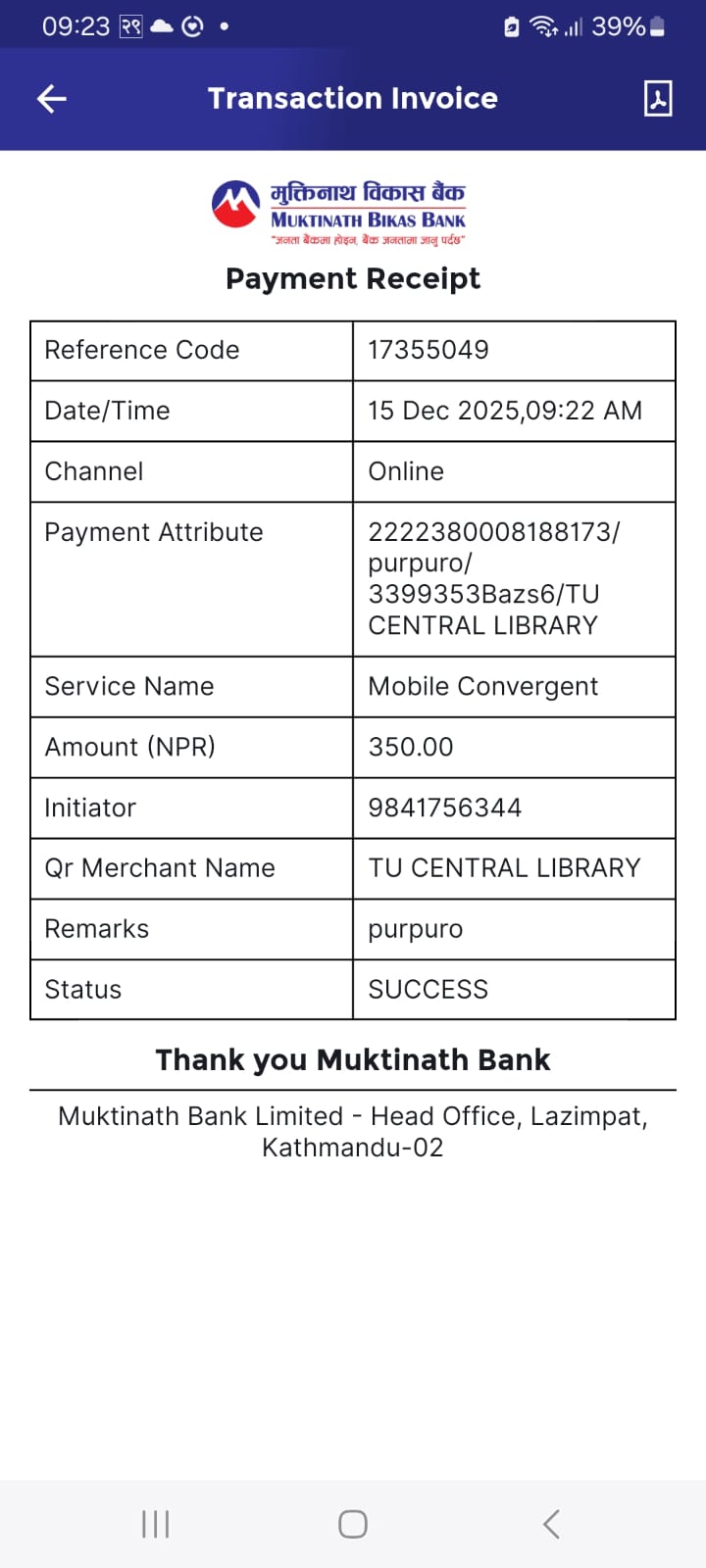Go back from Transaction Invoice
This screenshot has height=1568, width=706.
pos(52,98)
